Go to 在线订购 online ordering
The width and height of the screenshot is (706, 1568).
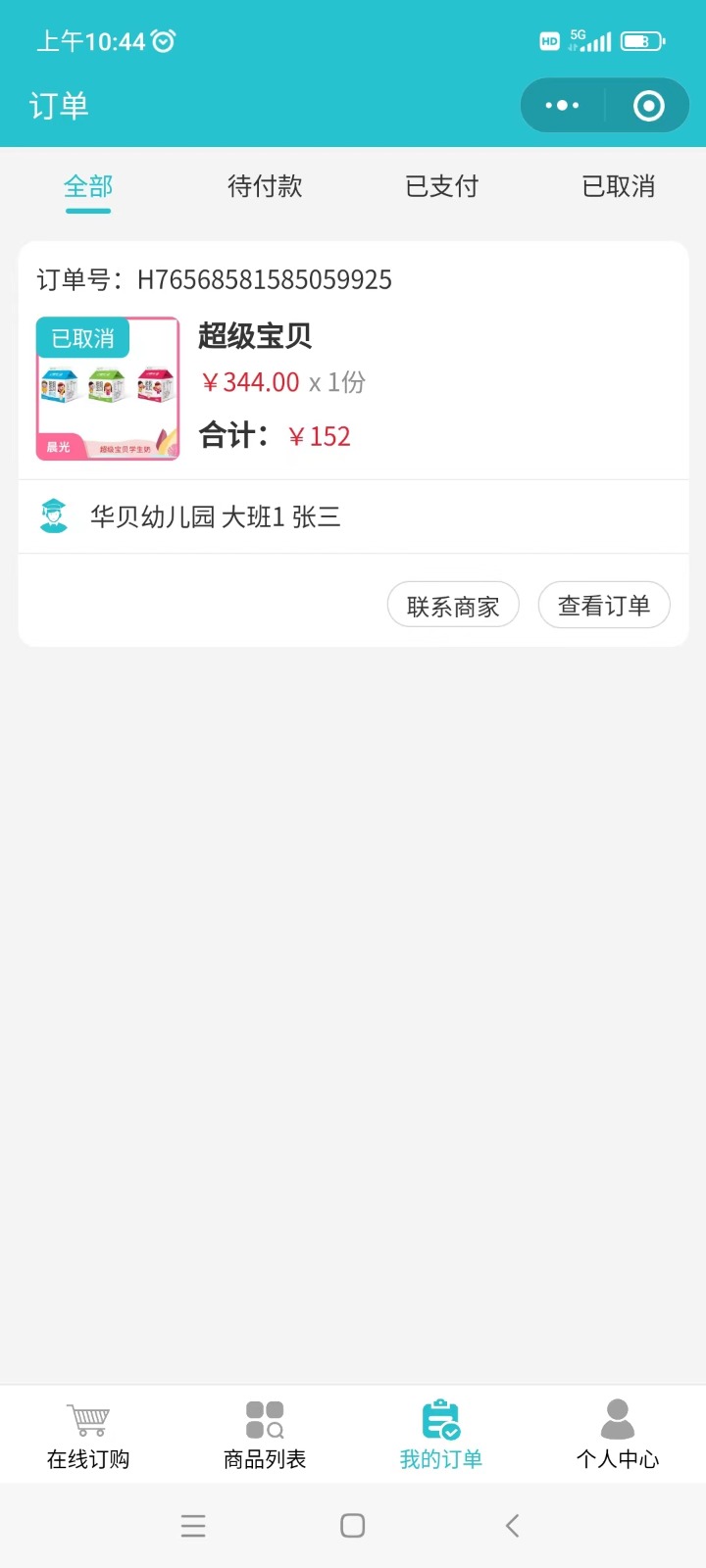coord(88,1435)
